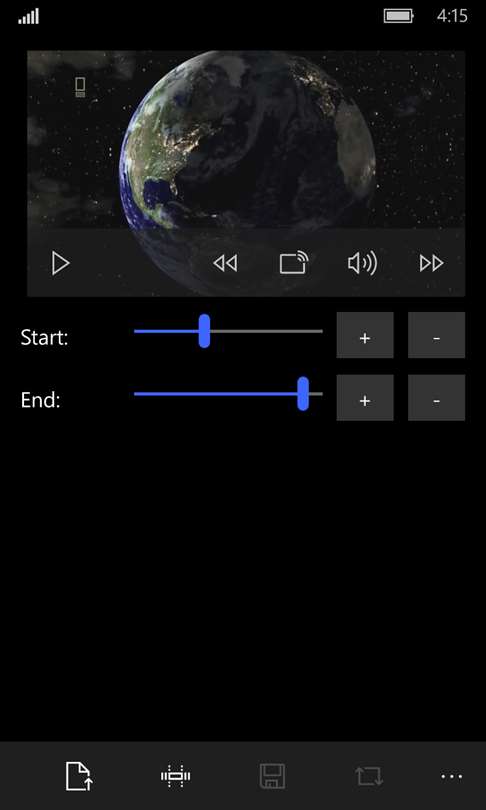Image resolution: width=486 pixels, height=810 pixels.
Task: Fast forward the video
Action: (431, 263)
